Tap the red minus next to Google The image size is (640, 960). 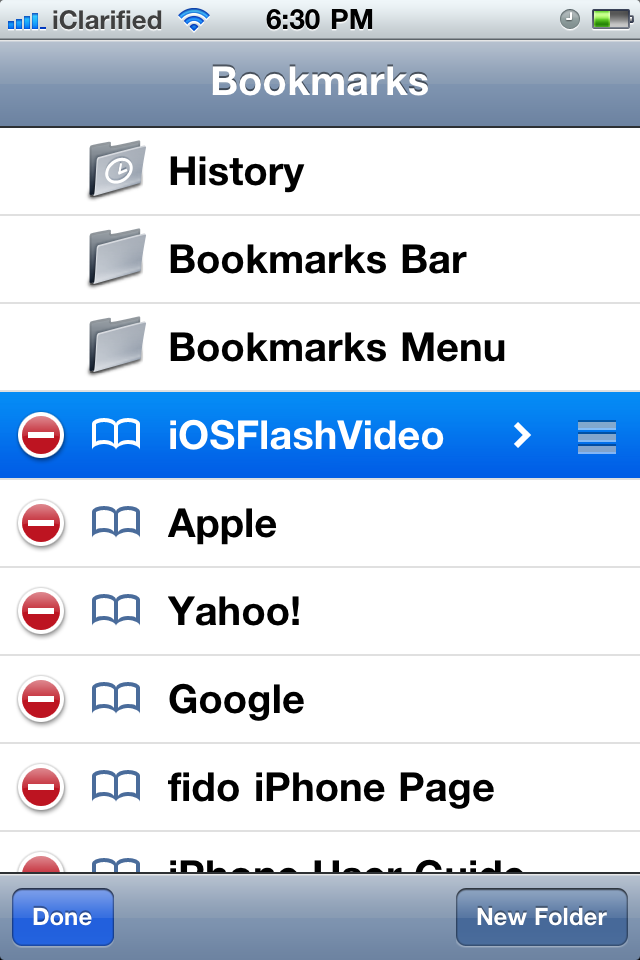(x=41, y=700)
